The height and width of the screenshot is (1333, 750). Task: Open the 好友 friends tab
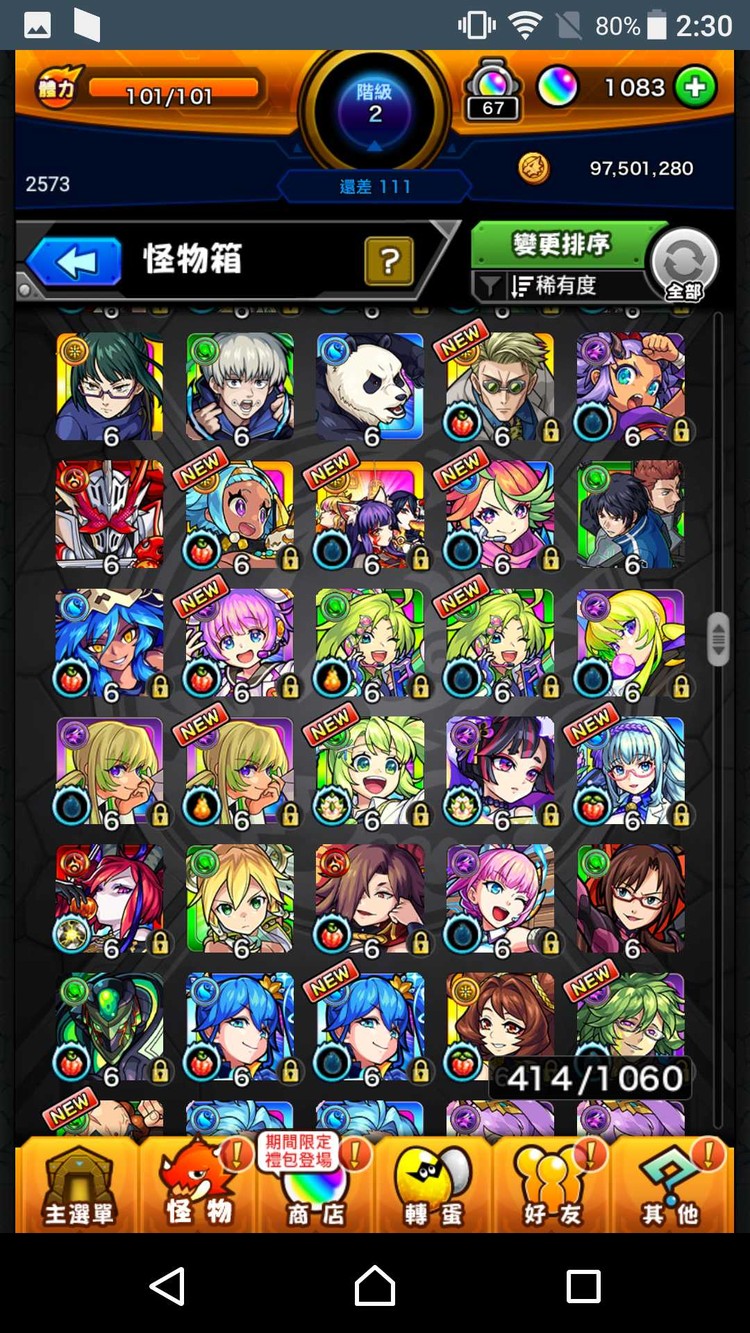pos(552,1185)
